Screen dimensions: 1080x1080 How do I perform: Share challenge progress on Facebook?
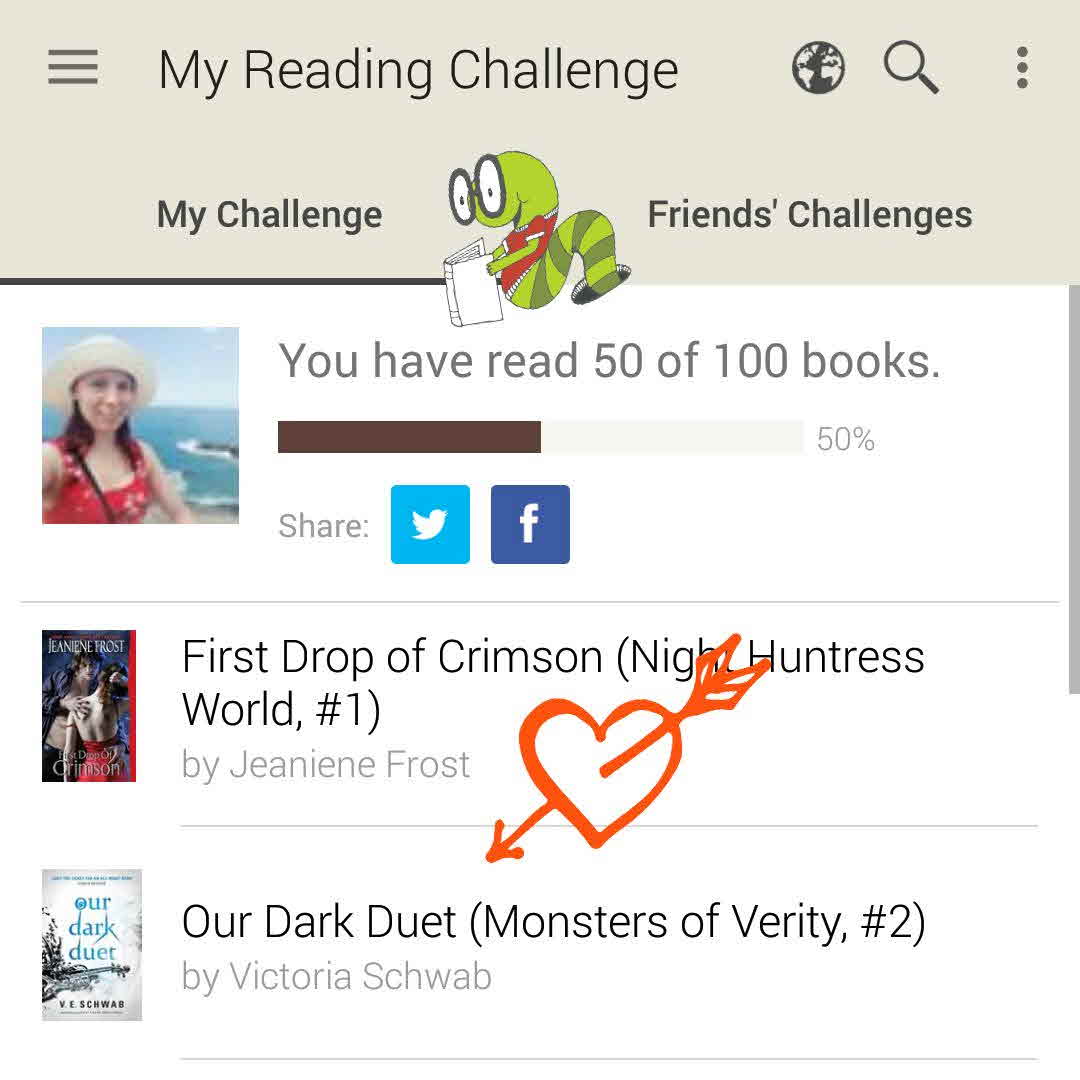pyautogui.click(x=530, y=524)
